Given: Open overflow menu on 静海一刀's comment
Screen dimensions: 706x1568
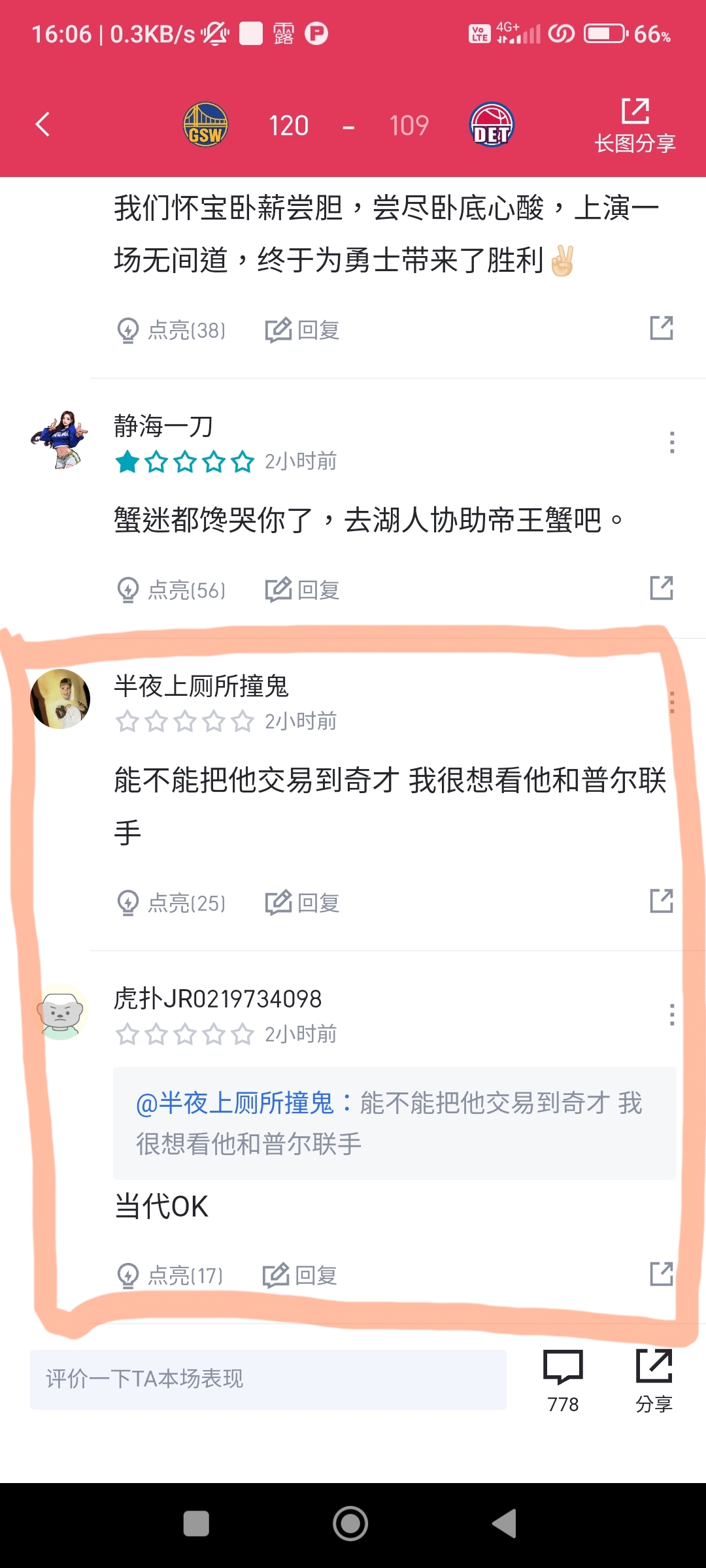Looking at the screenshot, I should coord(671,442).
